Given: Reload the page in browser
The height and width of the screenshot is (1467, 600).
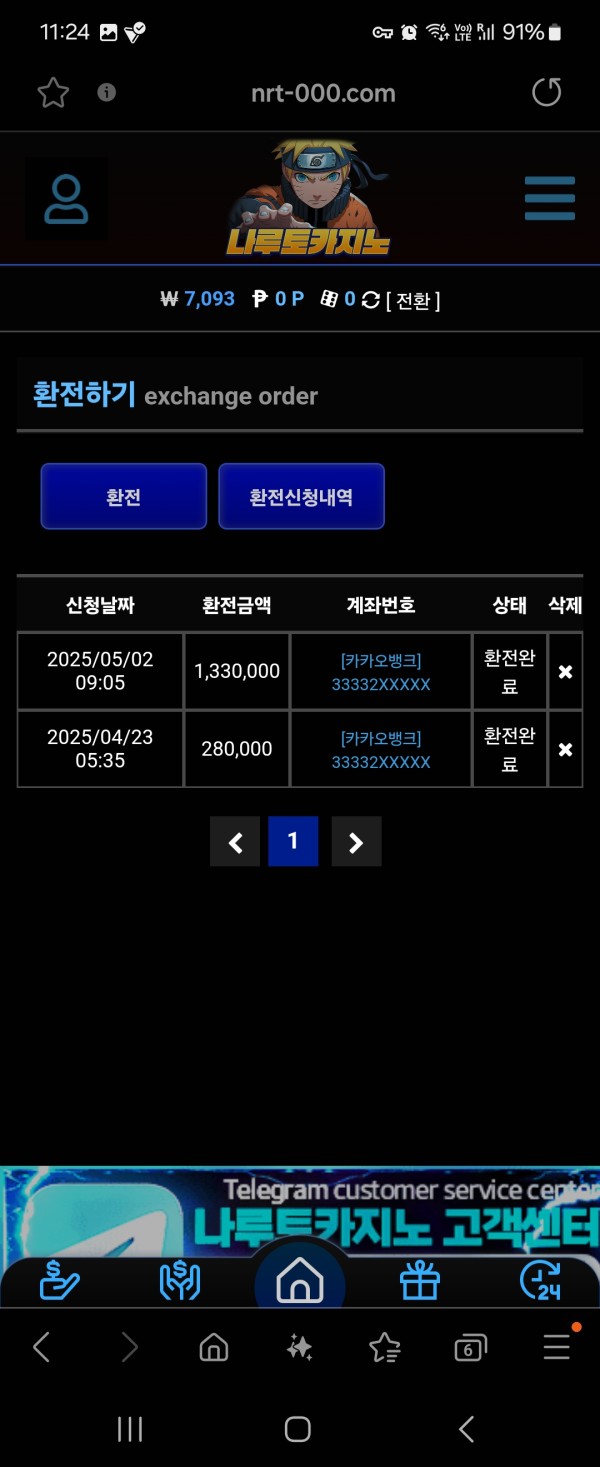Looking at the screenshot, I should click(546, 93).
